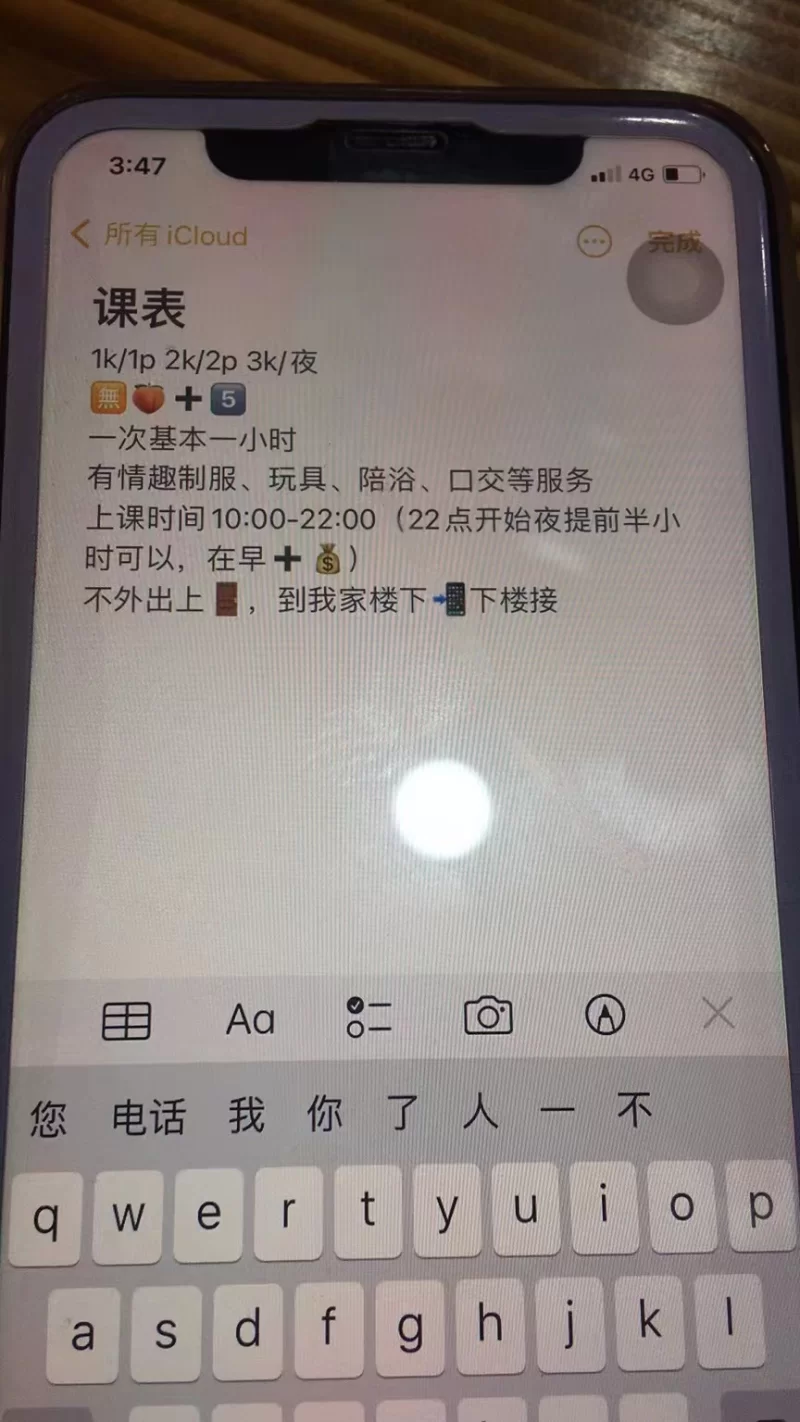Viewport: 800px width, 1422px height.
Task: Open the markup pen tool
Action: click(x=604, y=1016)
